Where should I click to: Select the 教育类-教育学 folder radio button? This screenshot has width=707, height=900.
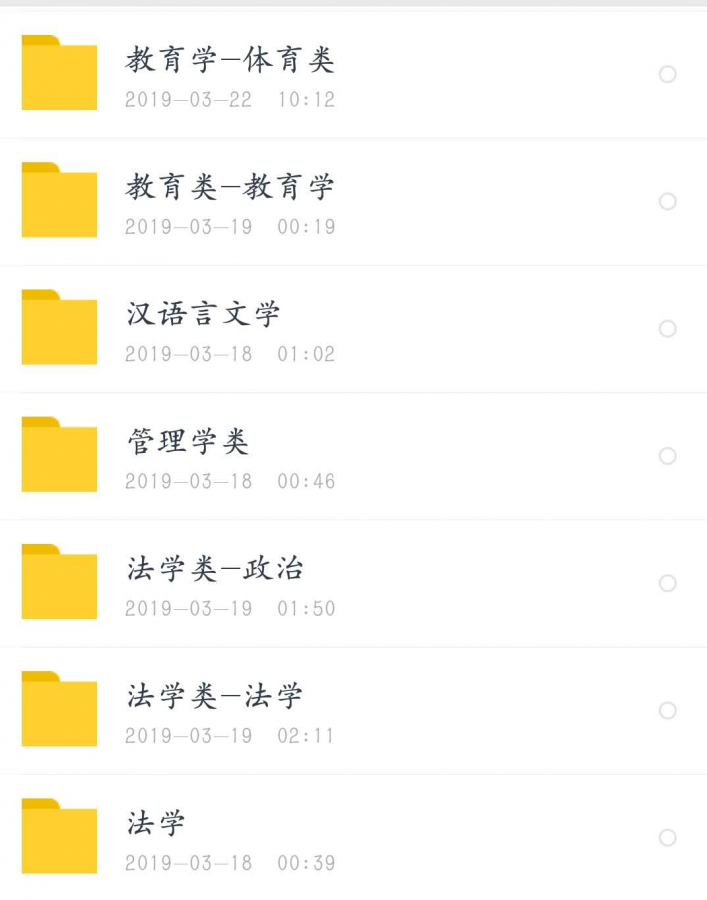(668, 202)
